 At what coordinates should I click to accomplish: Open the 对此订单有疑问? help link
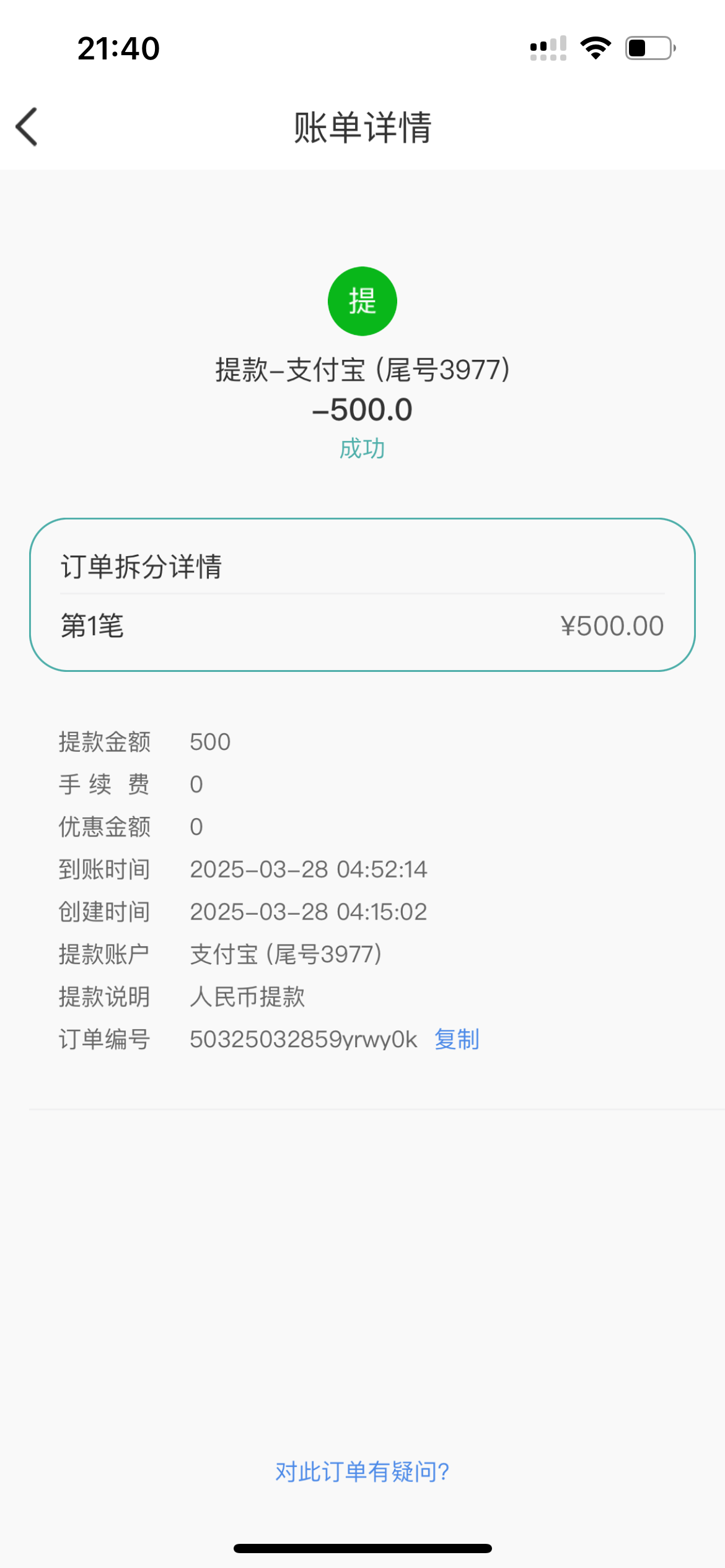point(362,1471)
